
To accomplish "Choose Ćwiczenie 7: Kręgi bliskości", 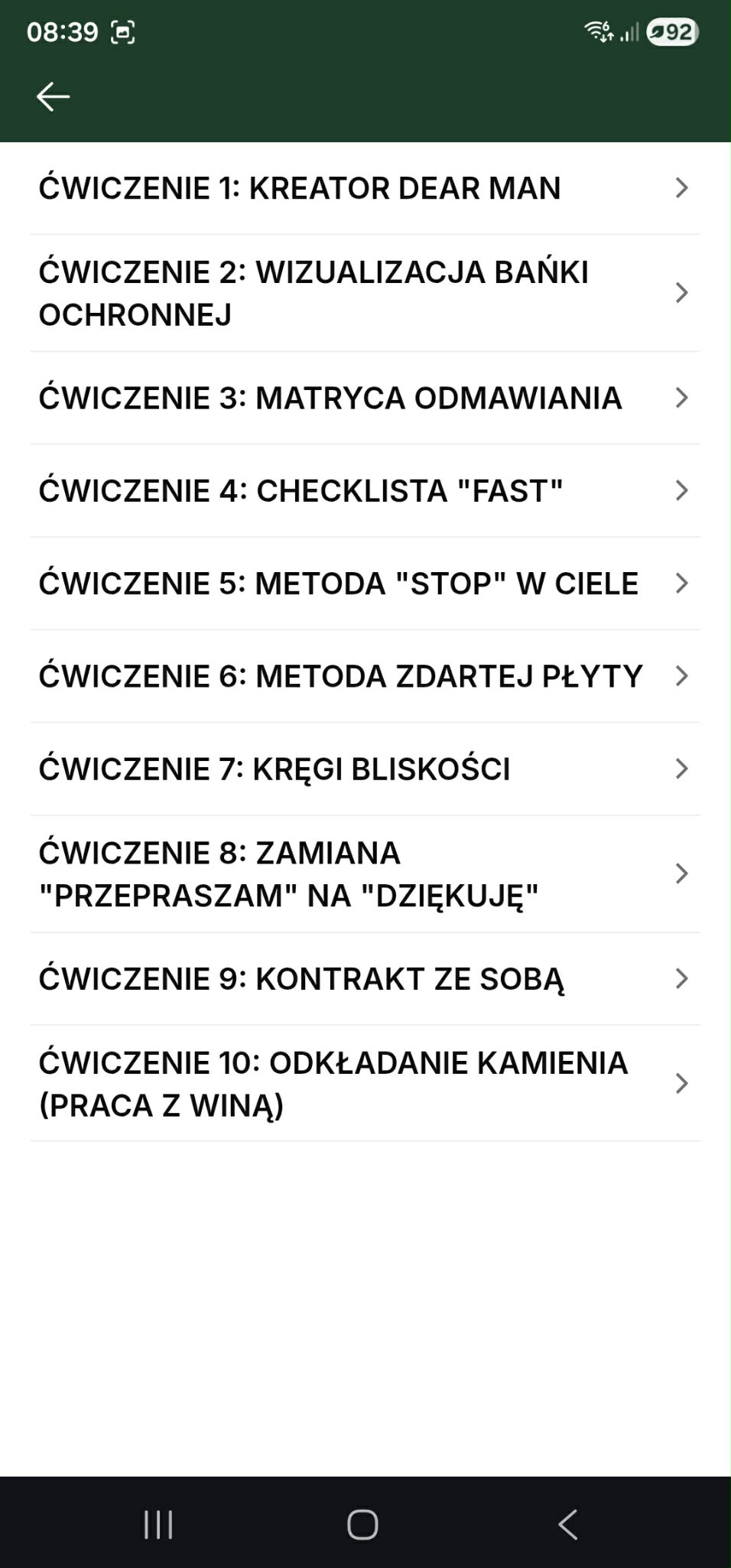I will (365, 769).
